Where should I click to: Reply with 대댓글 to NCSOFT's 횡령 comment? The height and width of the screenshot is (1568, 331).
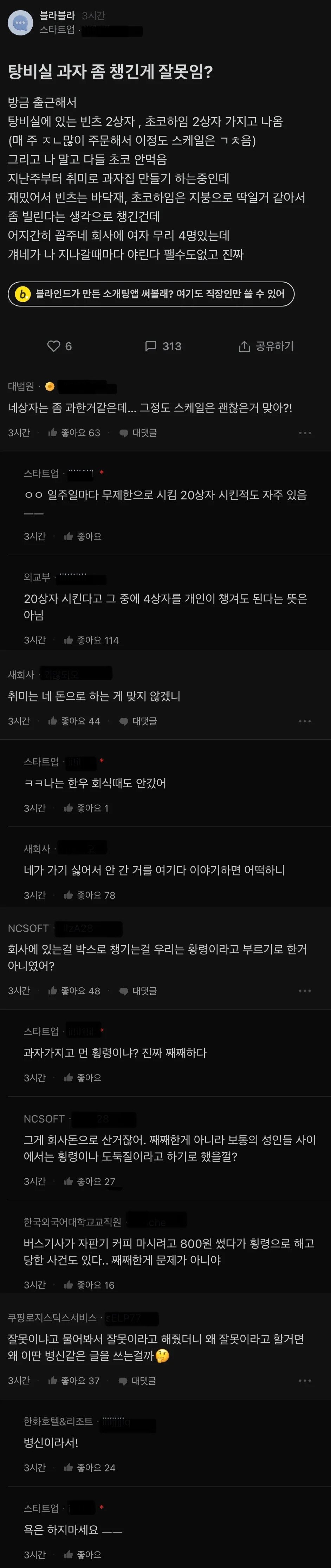pos(138,990)
